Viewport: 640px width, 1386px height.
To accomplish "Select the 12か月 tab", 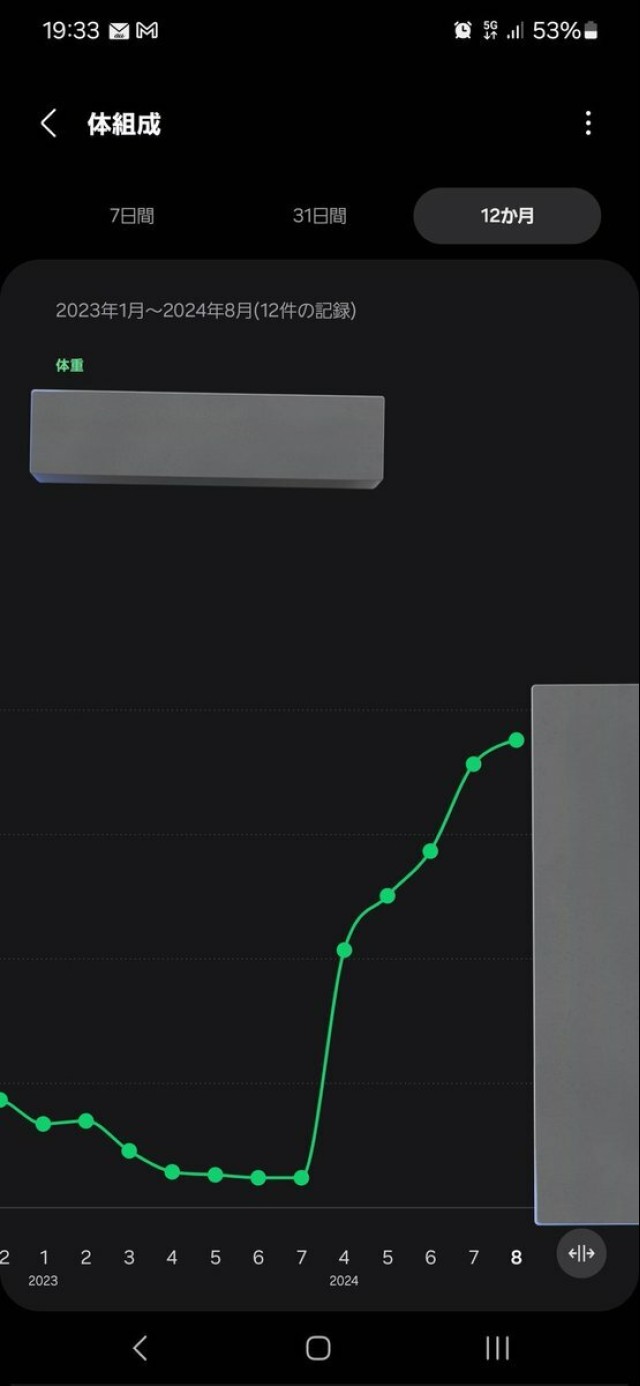I will (507, 215).
